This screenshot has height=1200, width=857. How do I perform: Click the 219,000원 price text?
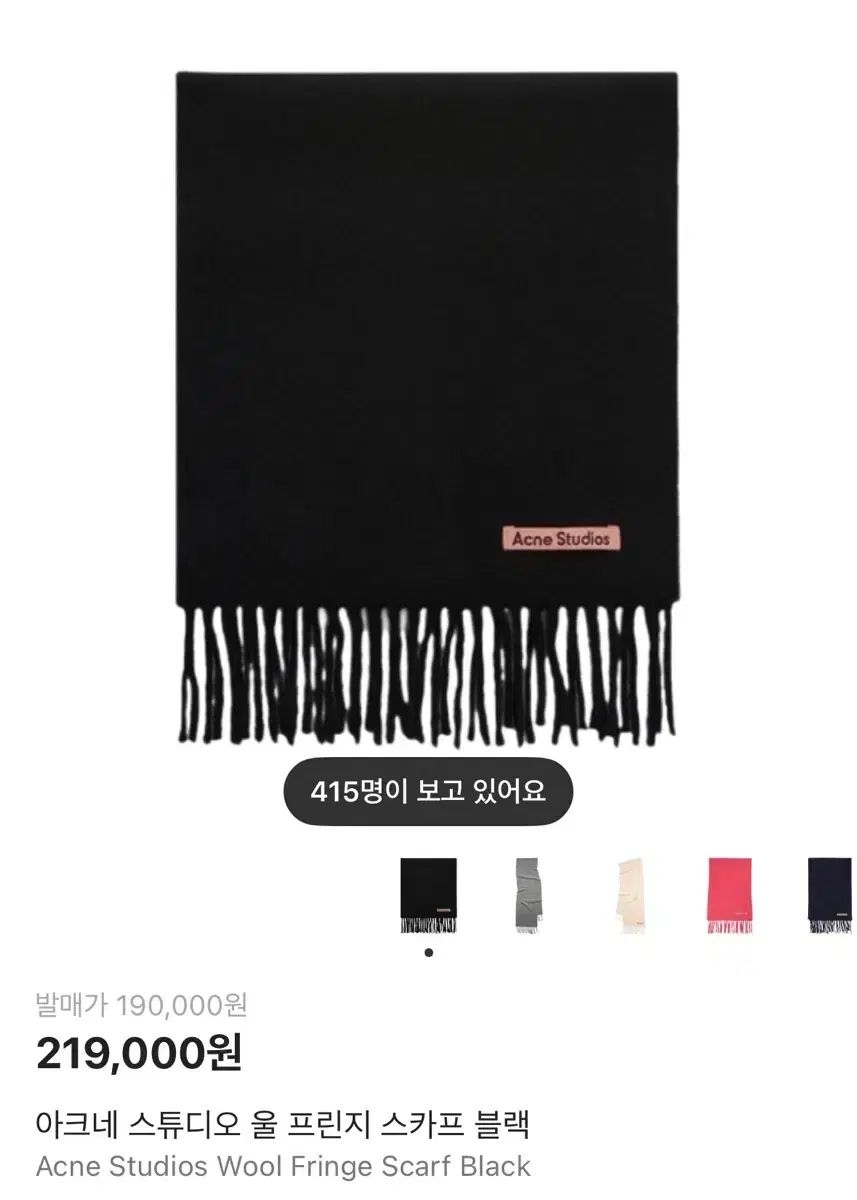(x=140, y=1052)
